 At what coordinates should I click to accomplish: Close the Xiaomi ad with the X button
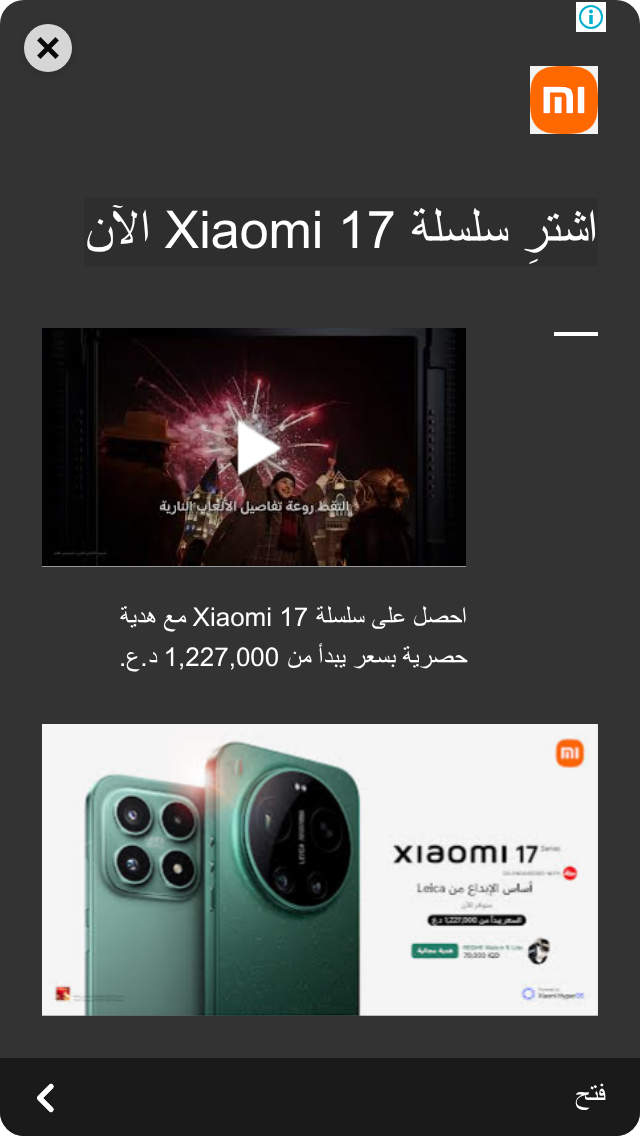click(48, 49)
